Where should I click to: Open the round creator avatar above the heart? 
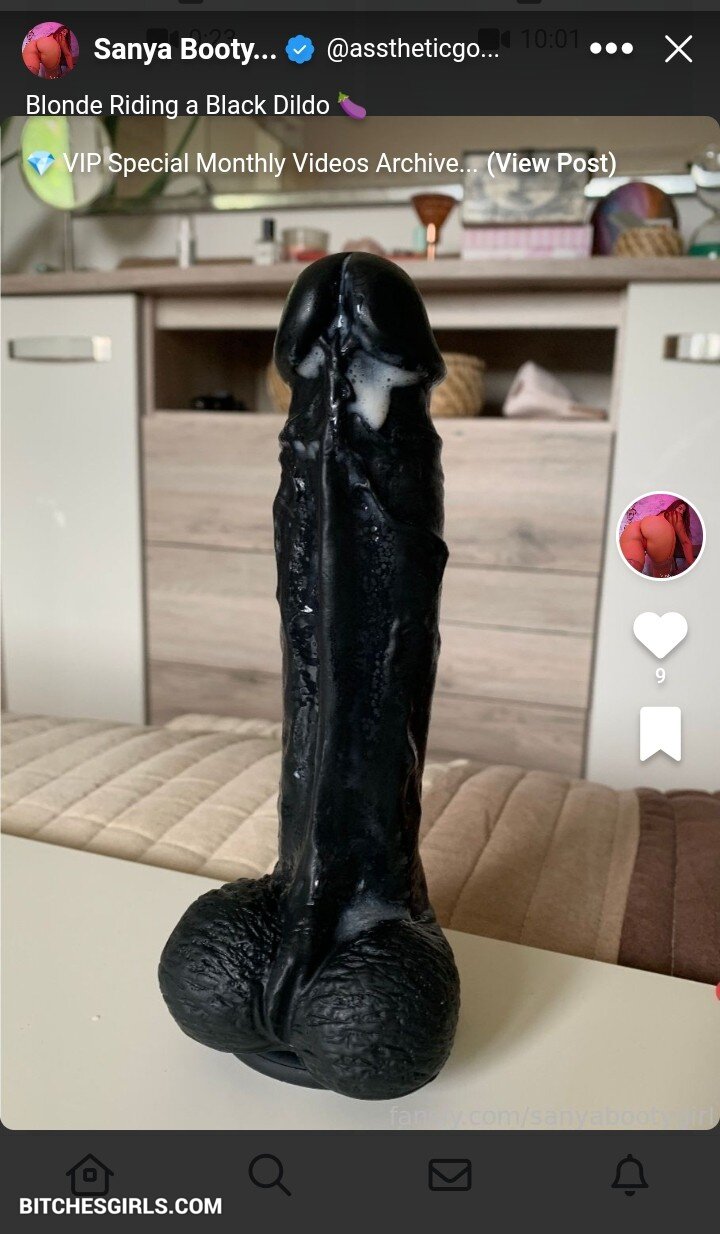pyautogui.click(x=660, y=536)
